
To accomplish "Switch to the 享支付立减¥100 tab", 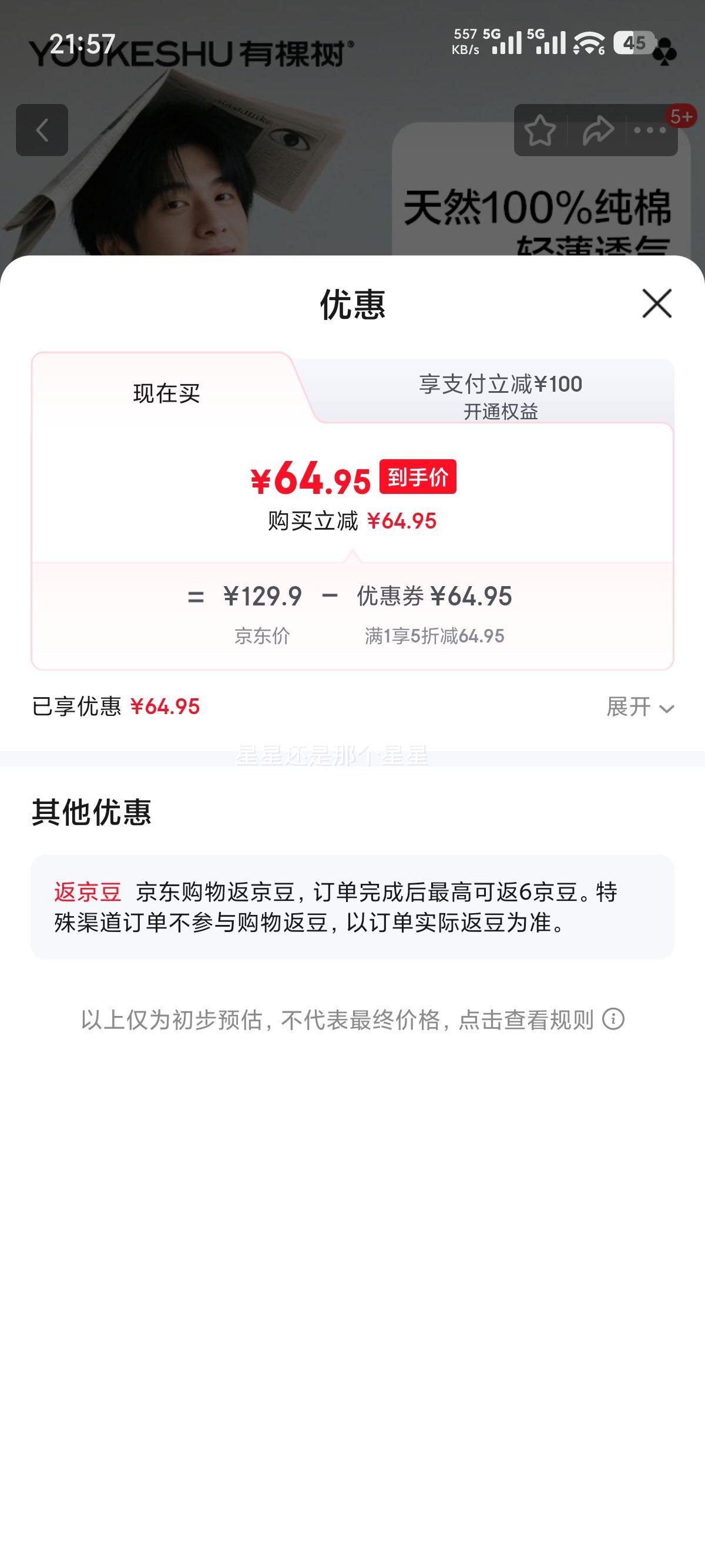I will (501, 383).
